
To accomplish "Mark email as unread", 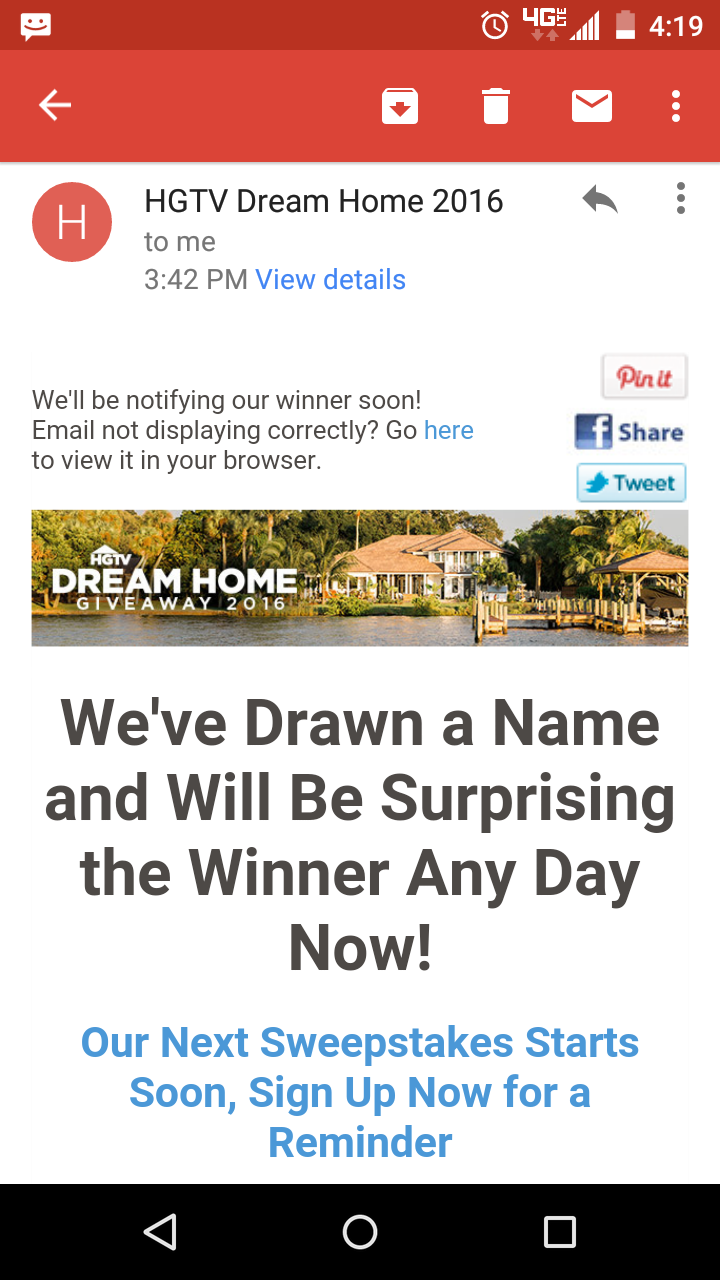I will point(592,105).
